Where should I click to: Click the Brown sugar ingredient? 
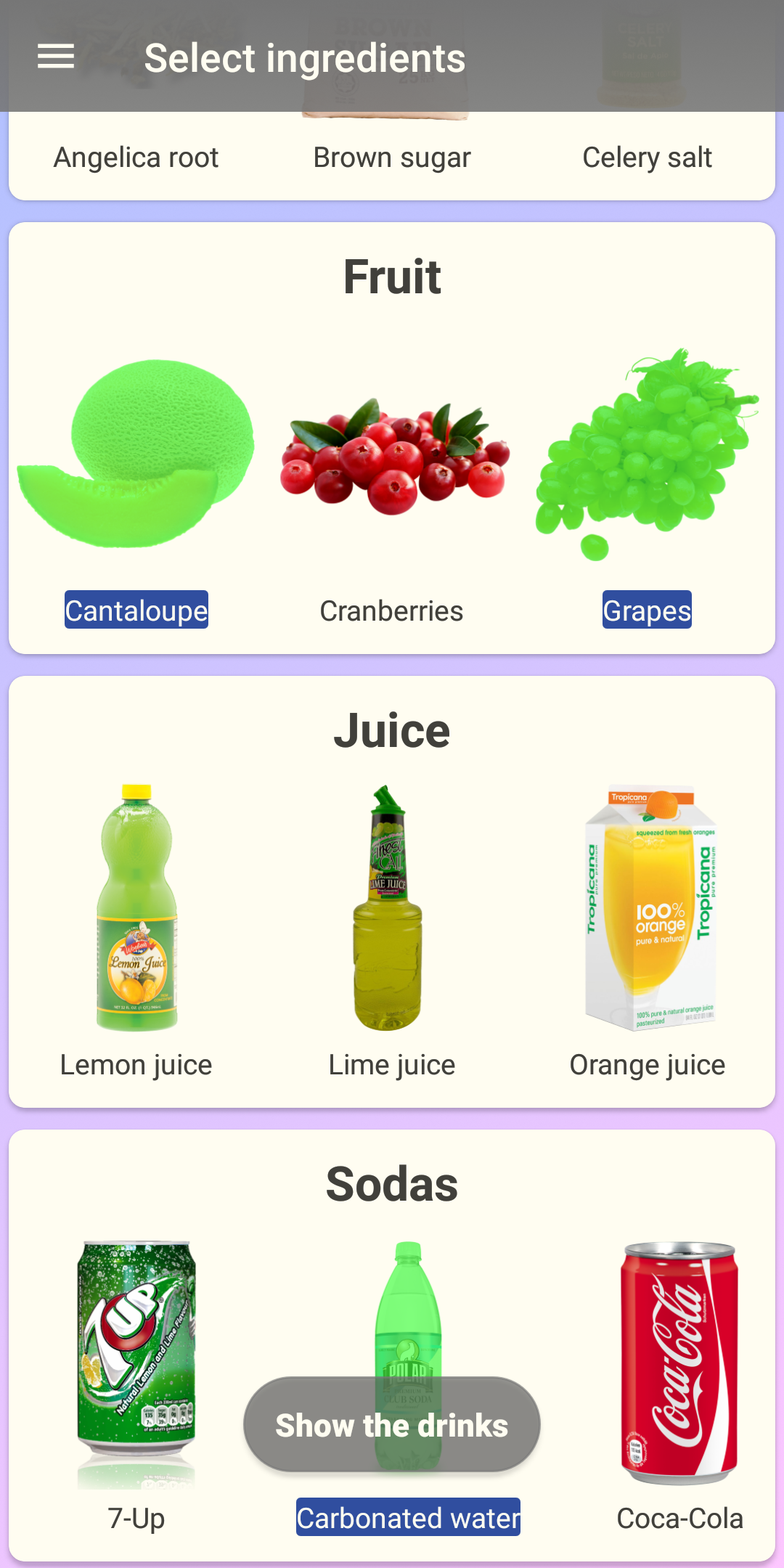392,157
